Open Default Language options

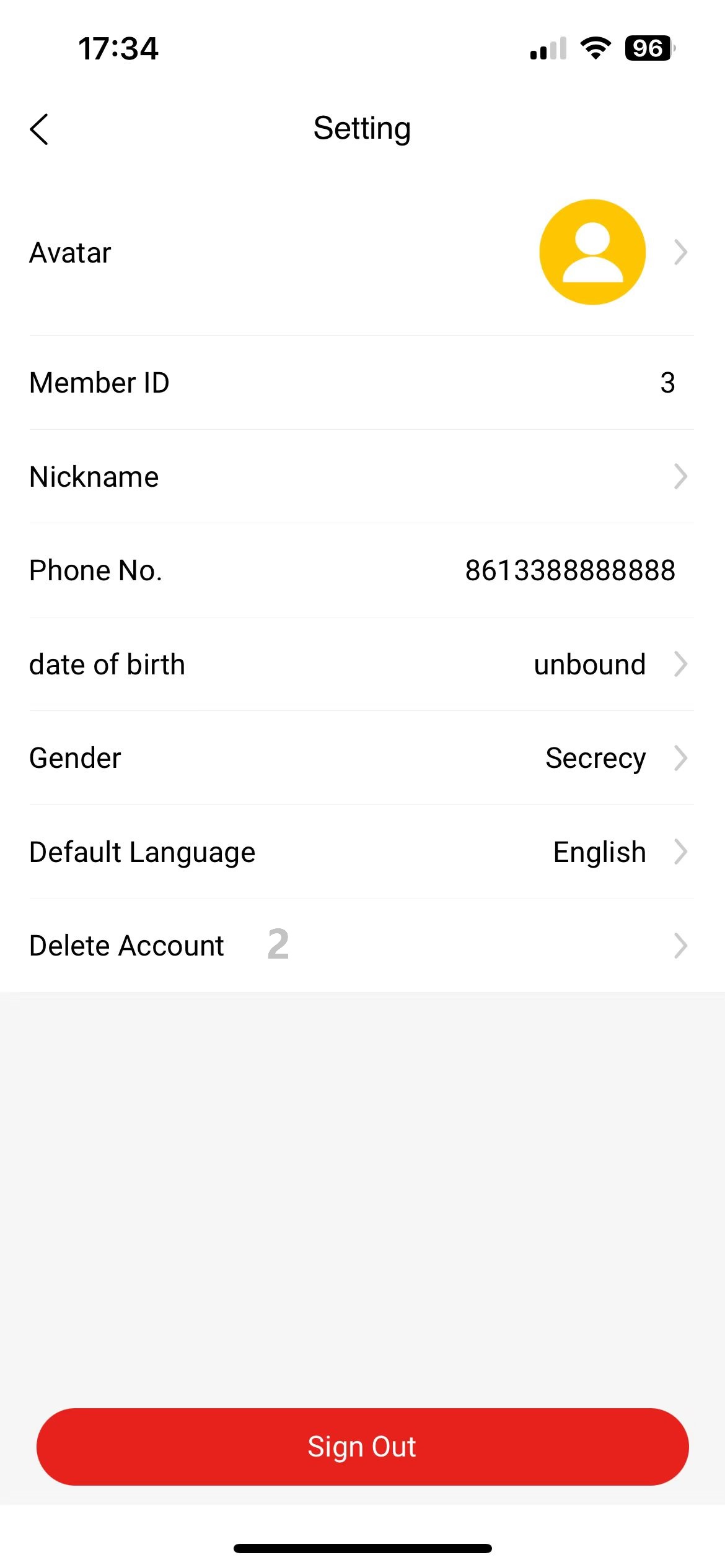(x=362, y=852)
